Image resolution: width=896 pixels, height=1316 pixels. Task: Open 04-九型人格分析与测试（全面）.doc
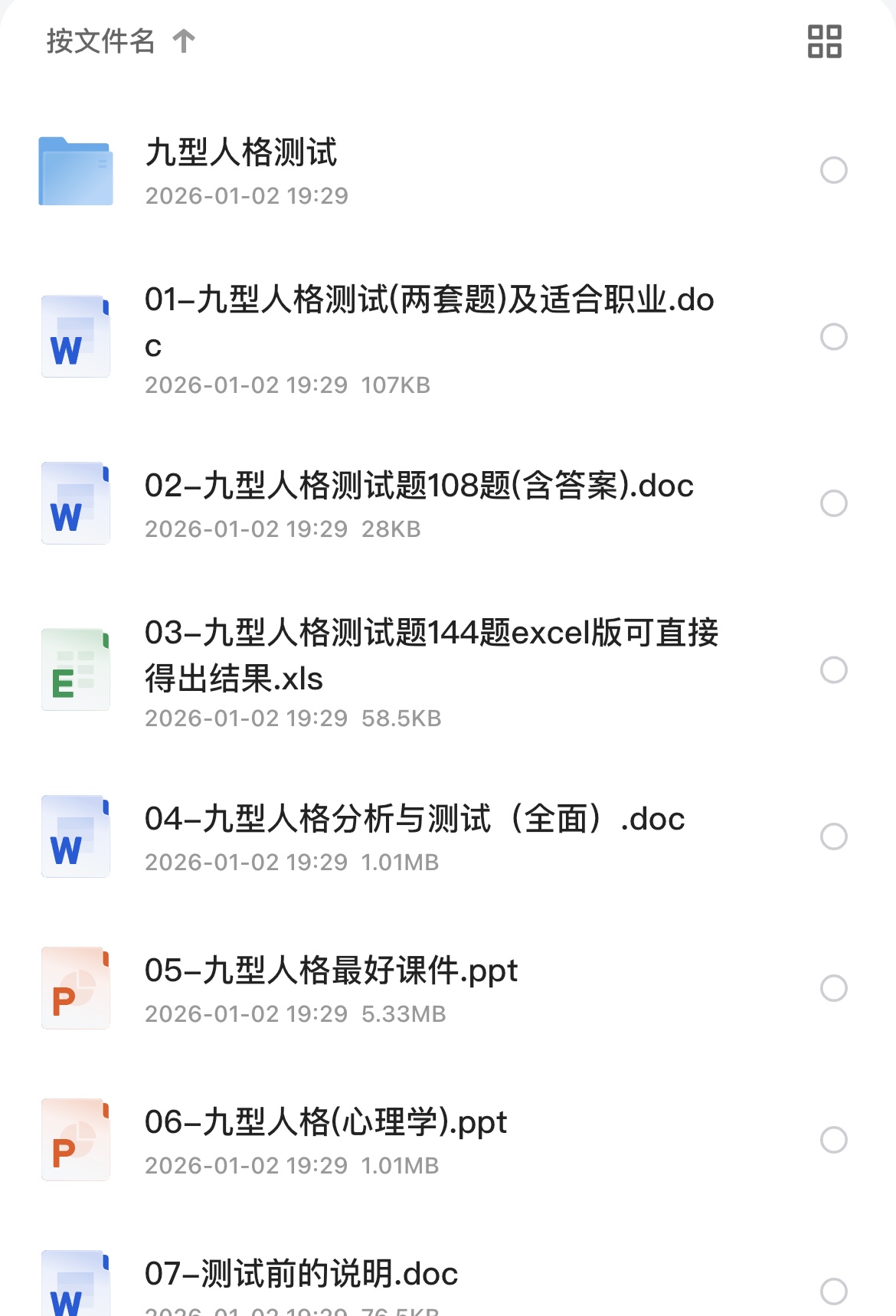click(x=414, y=820)
